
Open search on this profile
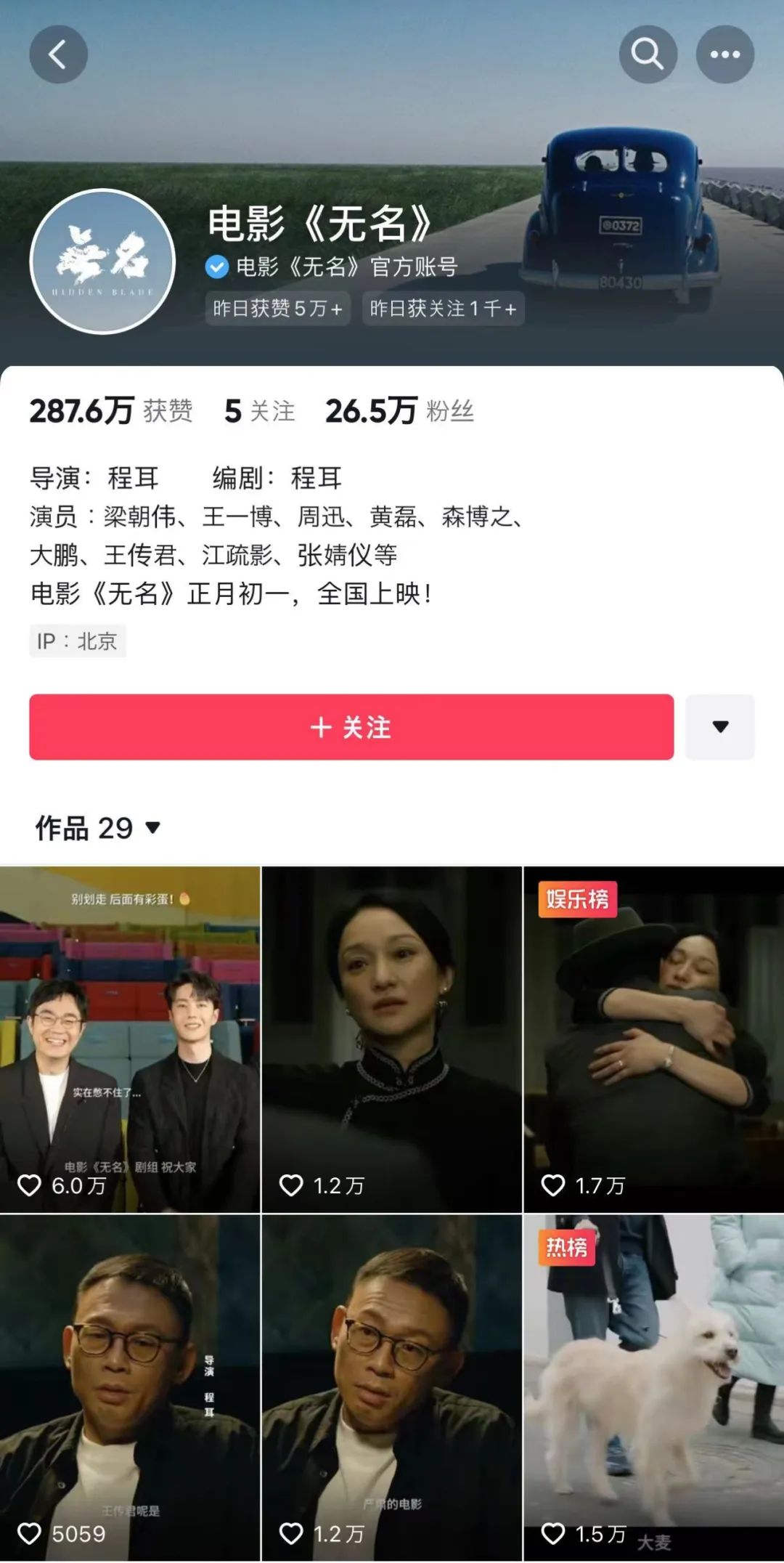[x=648, y=54]
